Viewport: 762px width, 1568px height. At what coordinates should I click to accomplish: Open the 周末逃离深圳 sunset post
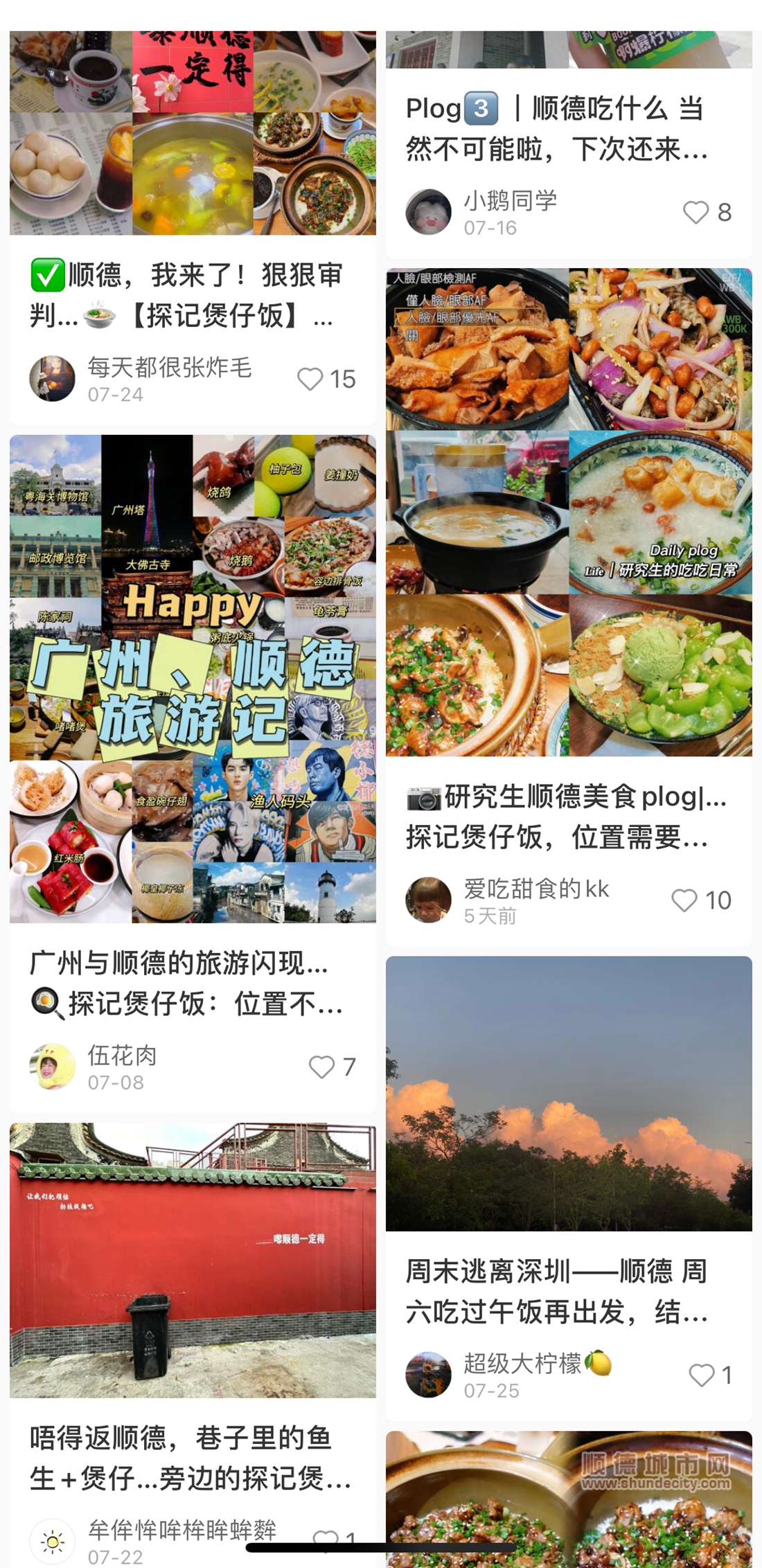[x=569, y=1094]
